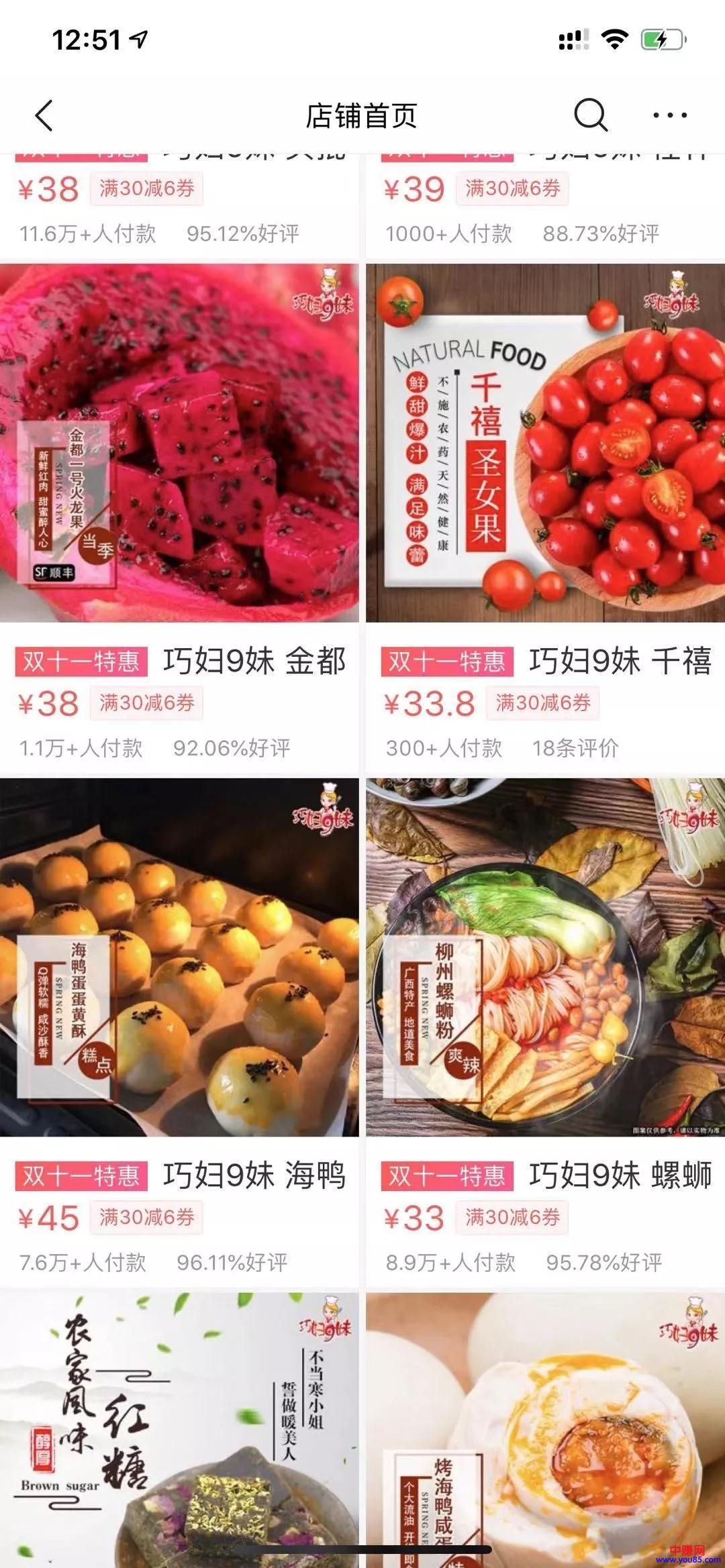
Task: Go back from the store homepage
Action: tap(44, 115)
